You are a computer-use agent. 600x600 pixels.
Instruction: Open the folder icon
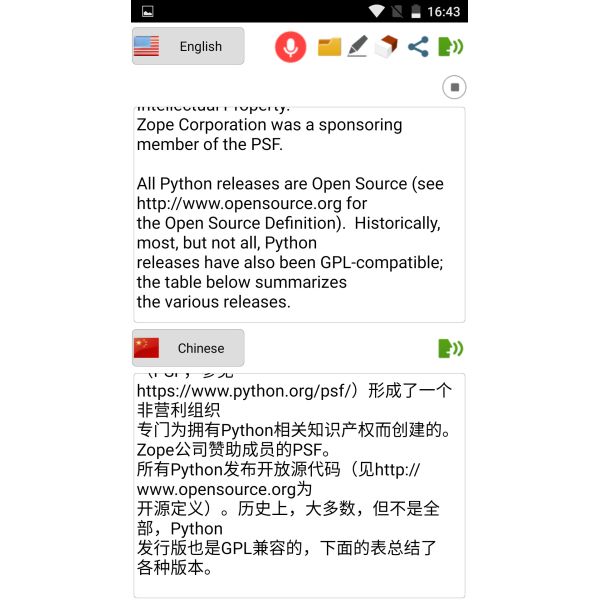point(329,47)
